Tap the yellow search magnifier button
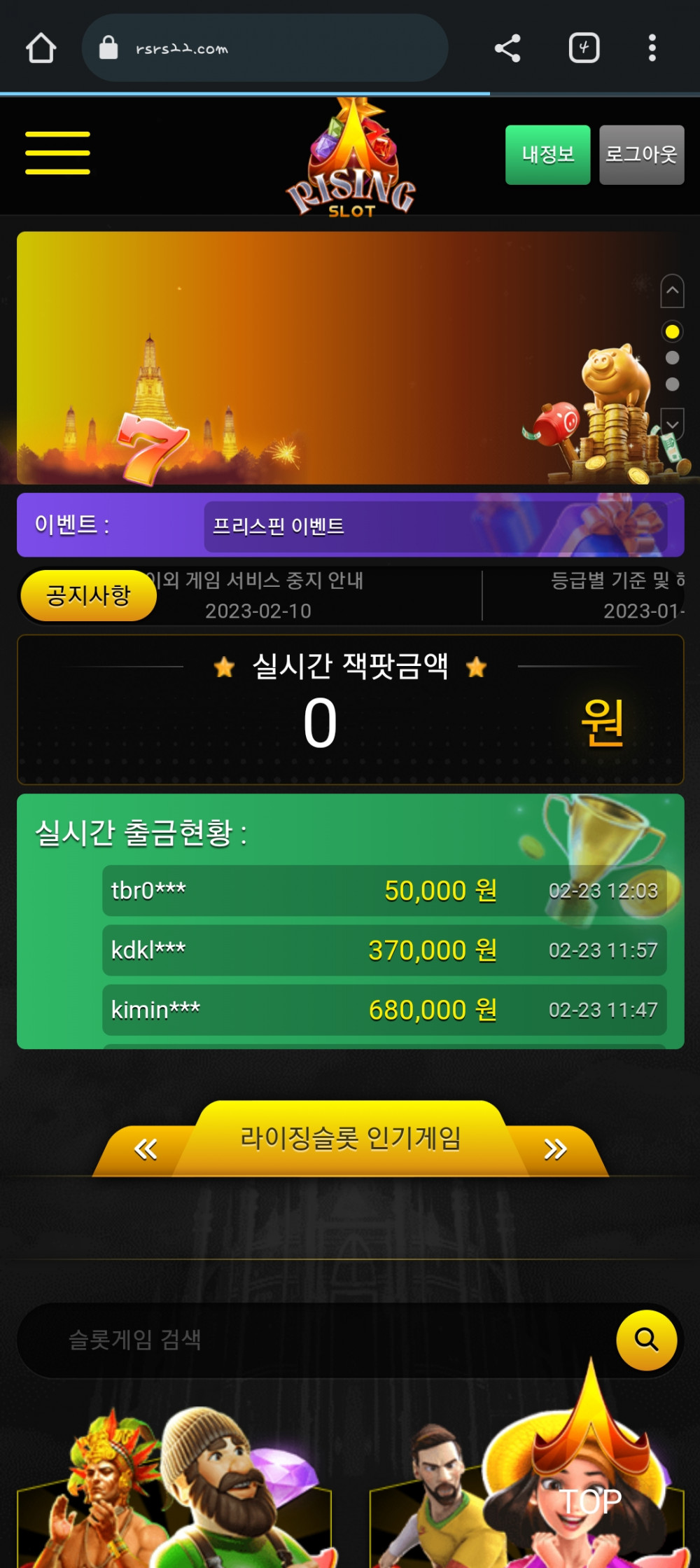 click(x=645, y=1340)
